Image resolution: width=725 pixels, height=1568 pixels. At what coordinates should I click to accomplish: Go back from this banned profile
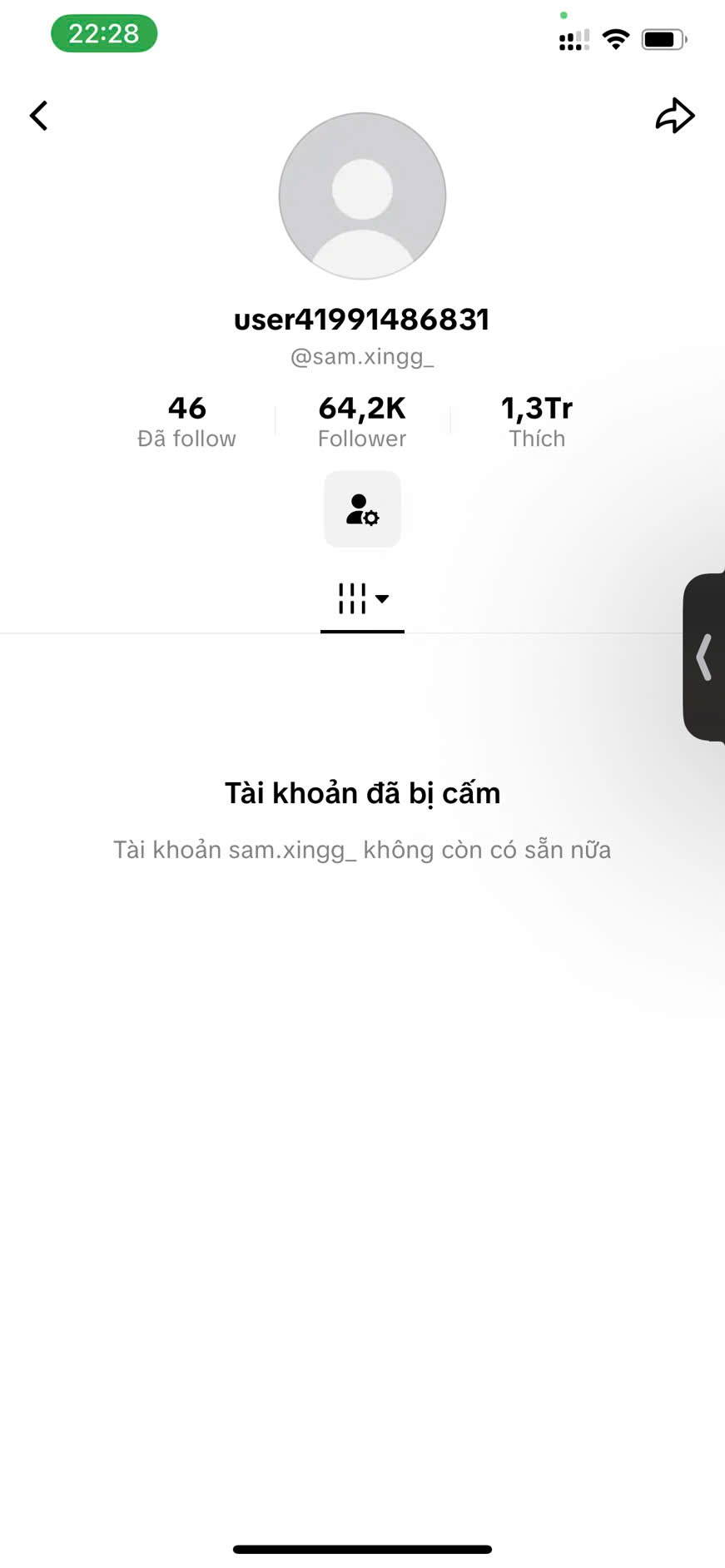point(39,116)
